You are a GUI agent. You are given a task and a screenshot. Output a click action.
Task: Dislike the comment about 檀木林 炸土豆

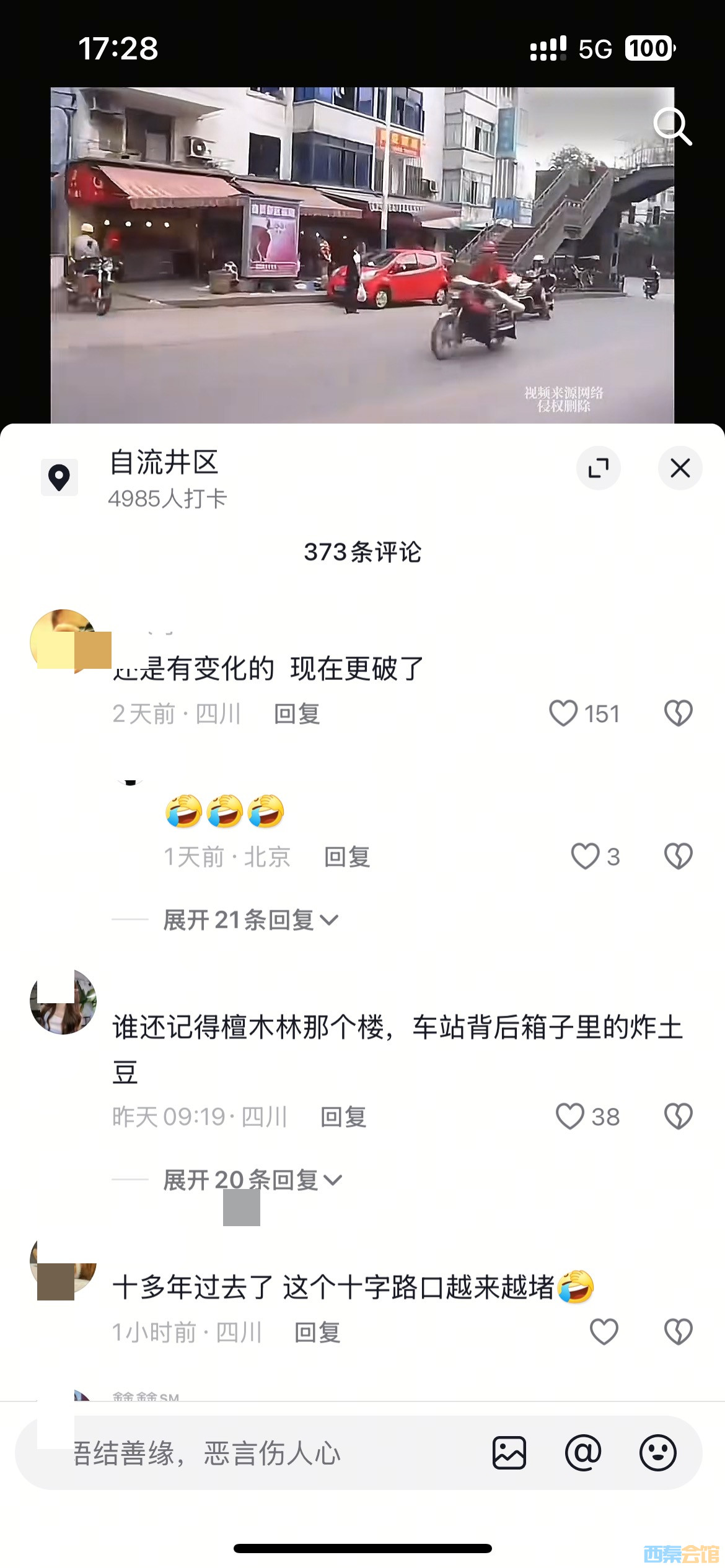click(678, 1117)
